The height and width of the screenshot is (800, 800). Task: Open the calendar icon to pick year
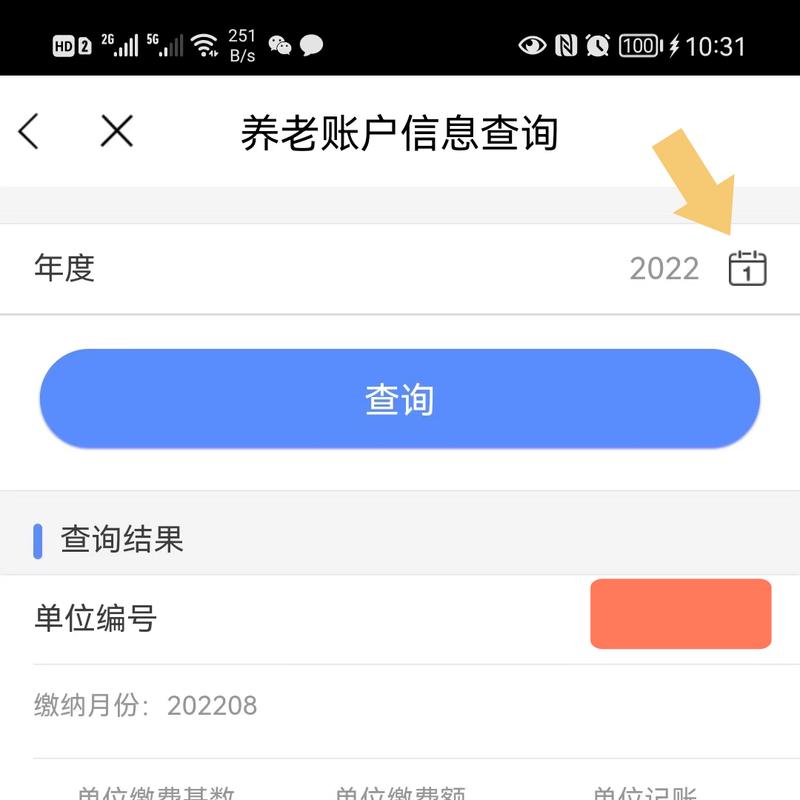(747, 268)
